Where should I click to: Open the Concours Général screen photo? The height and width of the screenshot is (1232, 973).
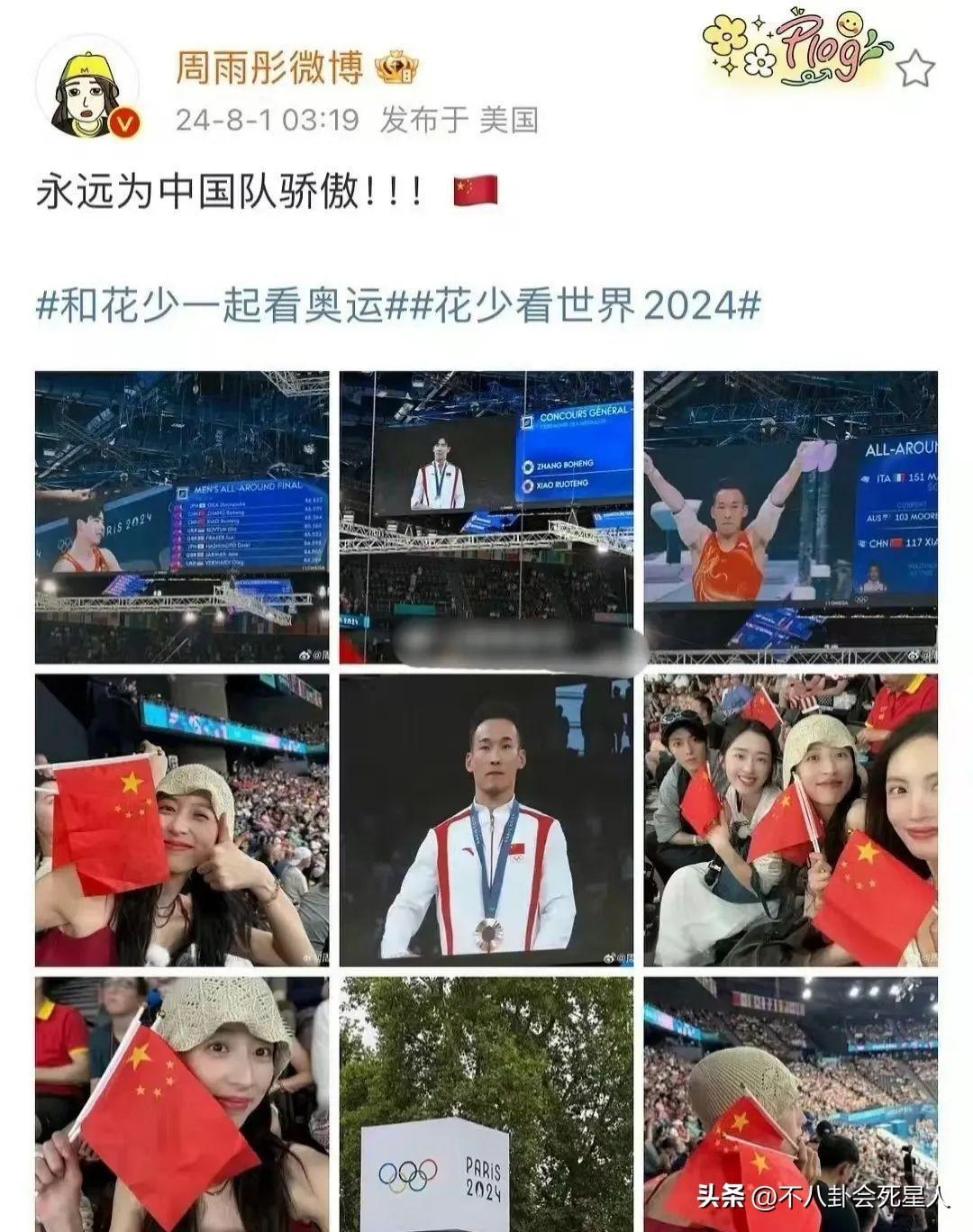coord(486,516)
